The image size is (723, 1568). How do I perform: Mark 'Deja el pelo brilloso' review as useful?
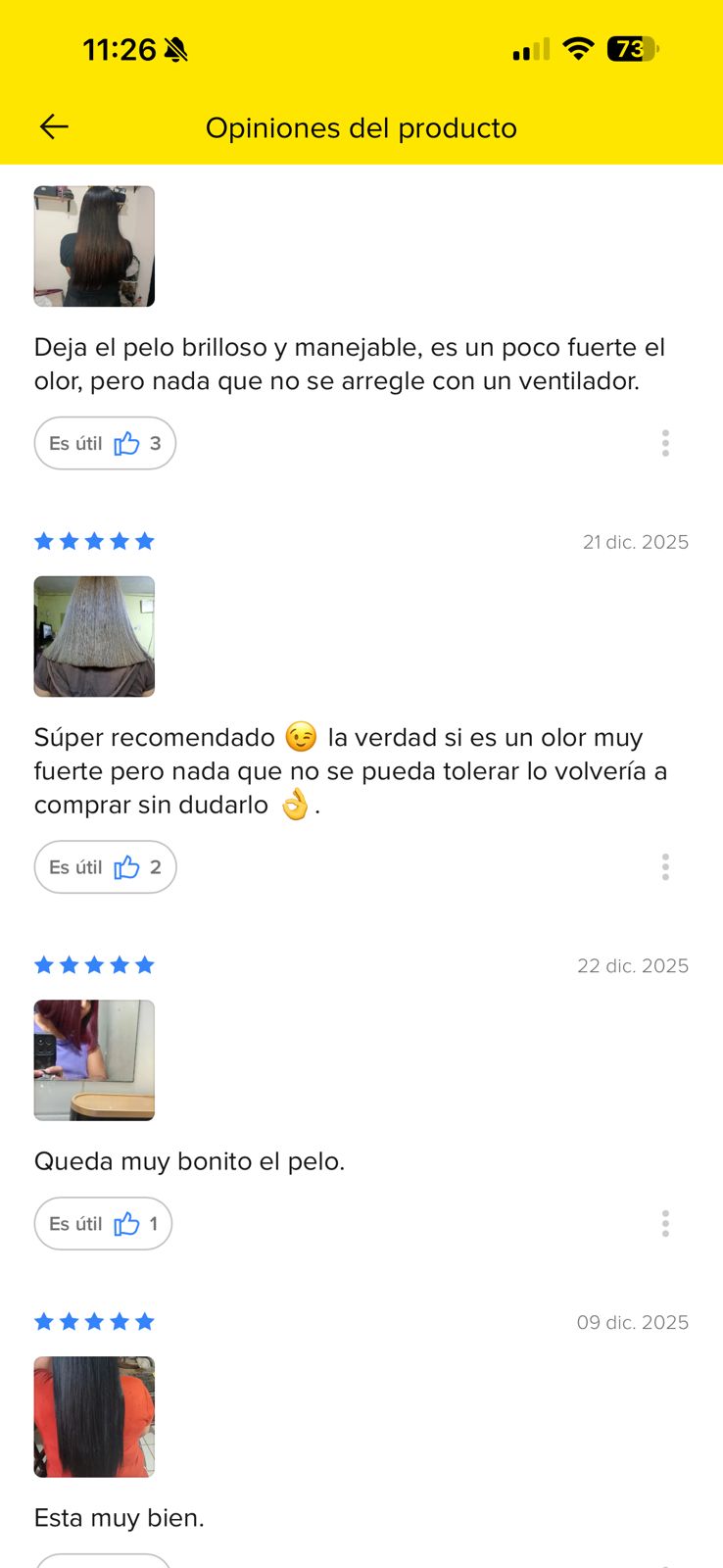105,444
